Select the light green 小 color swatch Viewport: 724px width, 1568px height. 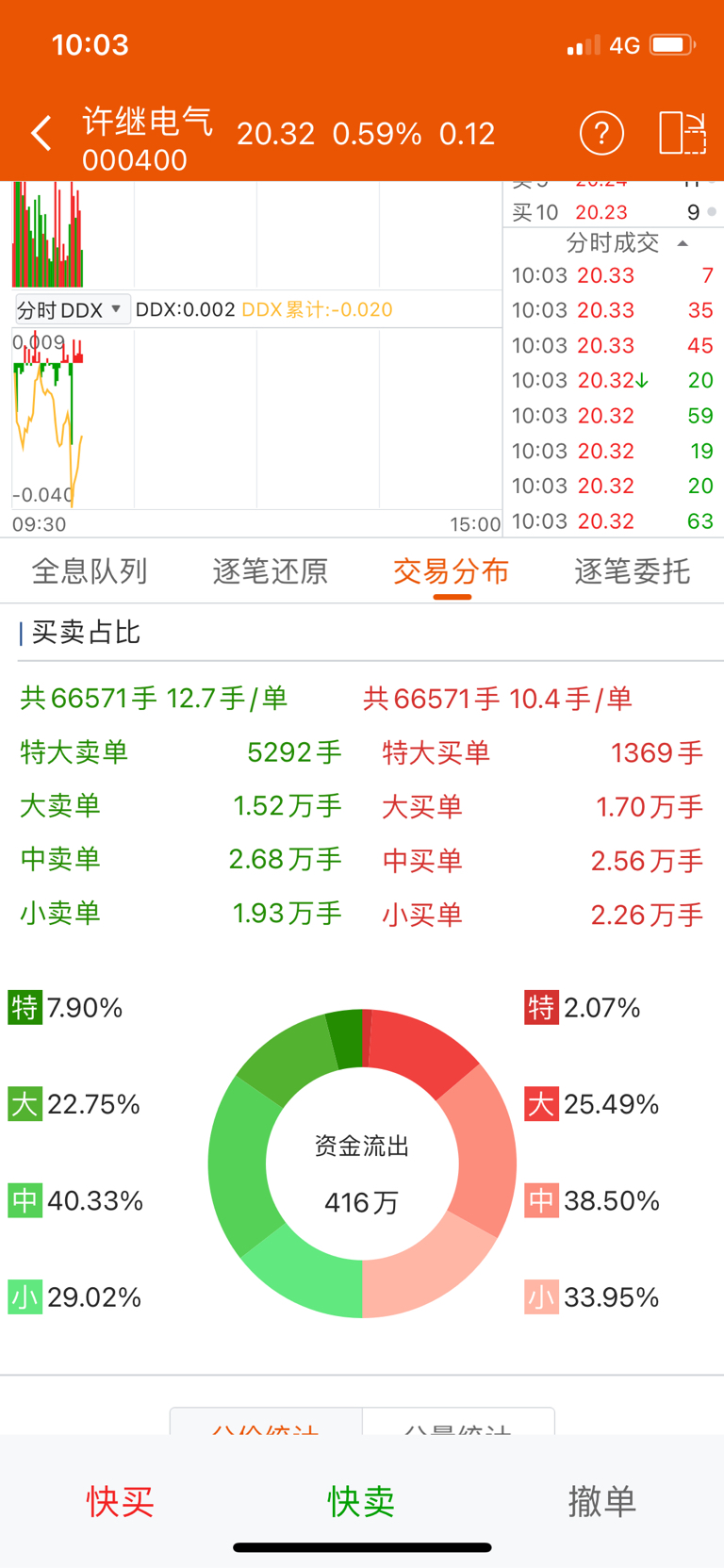25,1296
